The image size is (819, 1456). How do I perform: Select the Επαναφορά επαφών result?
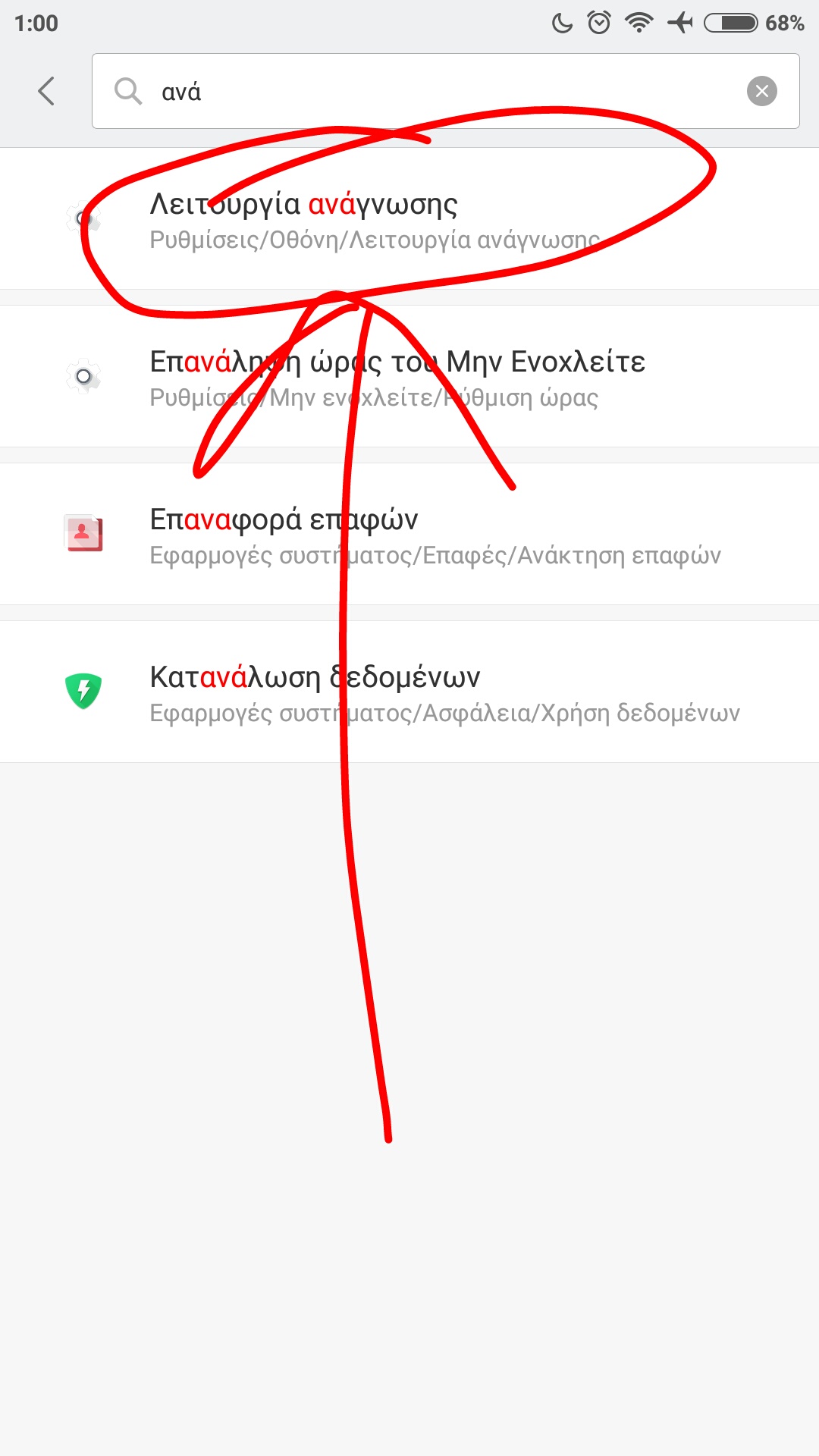coord(409,535)
